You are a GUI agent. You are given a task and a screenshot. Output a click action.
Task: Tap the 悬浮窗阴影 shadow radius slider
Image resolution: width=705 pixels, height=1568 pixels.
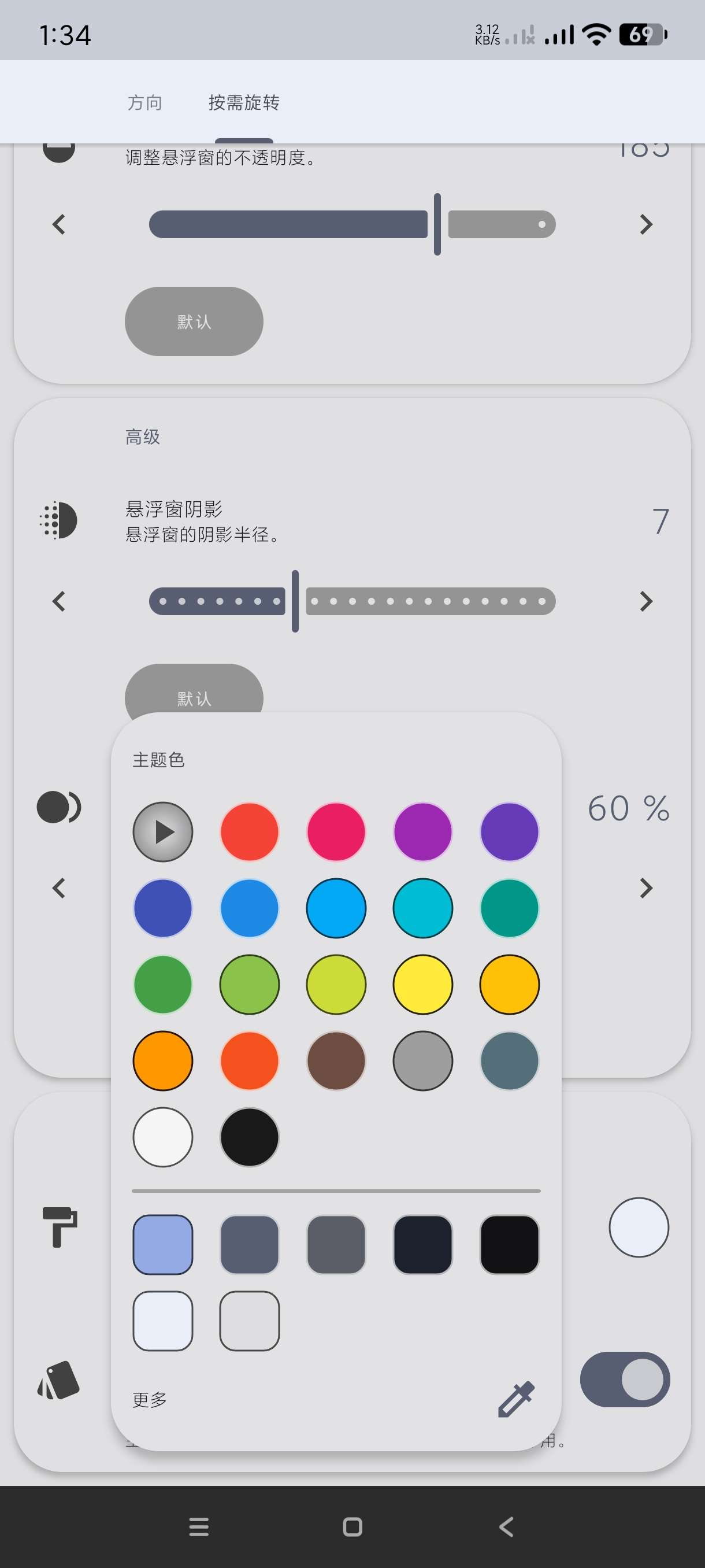click(352, 601)
